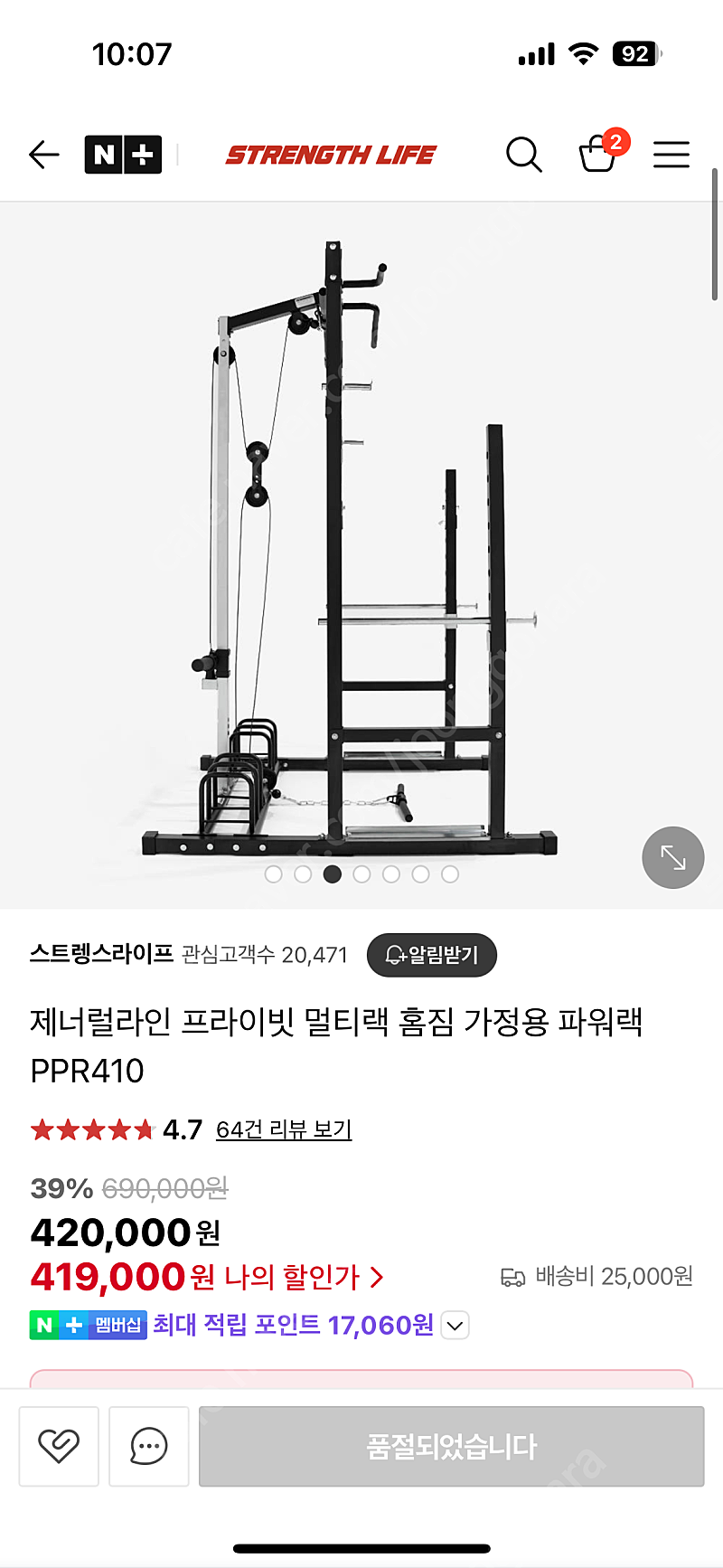
Task: Go back with the arrow icon
Action: (x=44, y=155)
